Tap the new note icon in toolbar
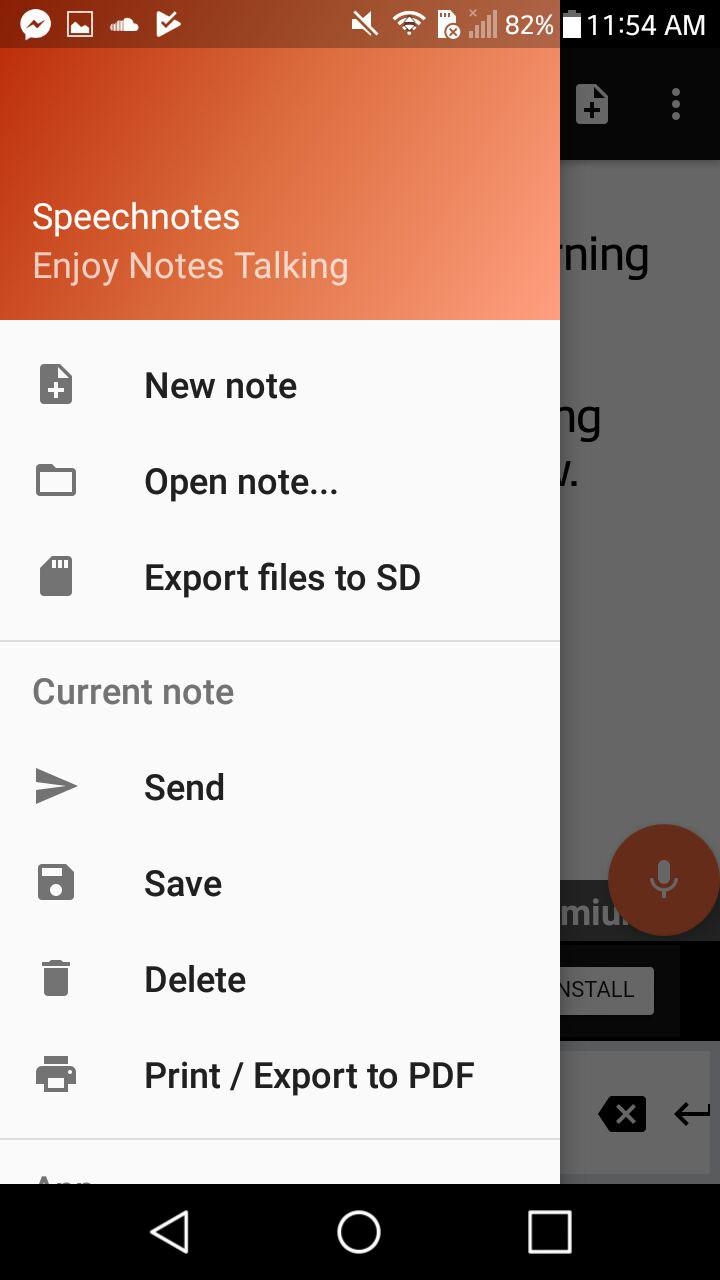 point(592,104)
